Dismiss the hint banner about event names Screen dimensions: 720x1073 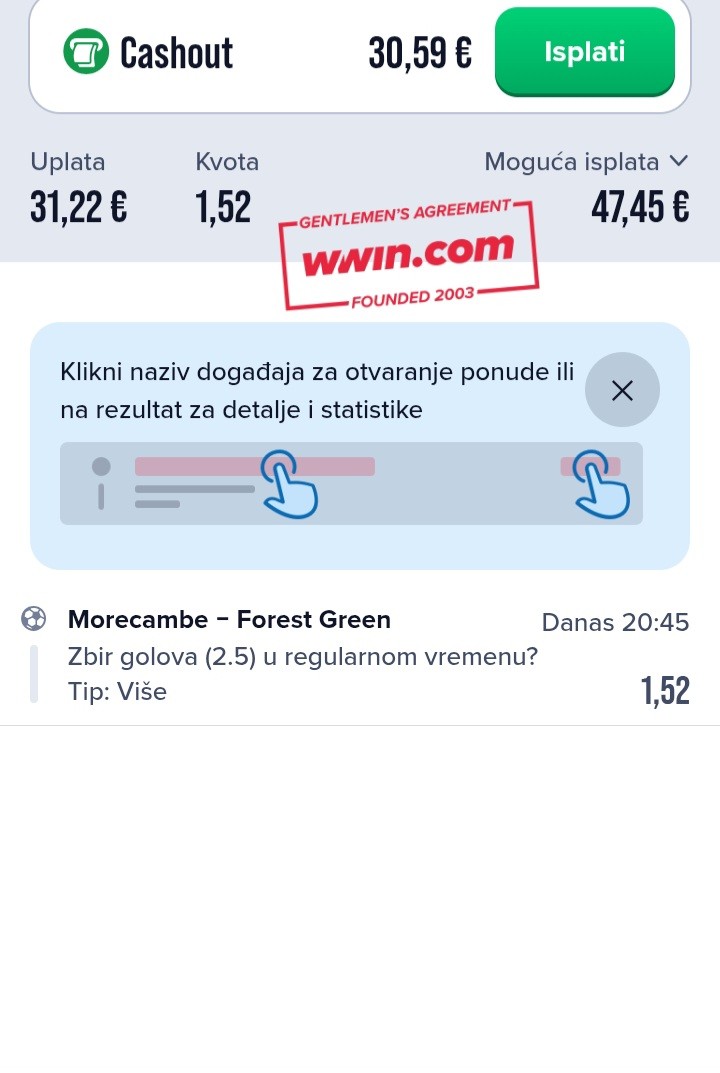(622, 390)
